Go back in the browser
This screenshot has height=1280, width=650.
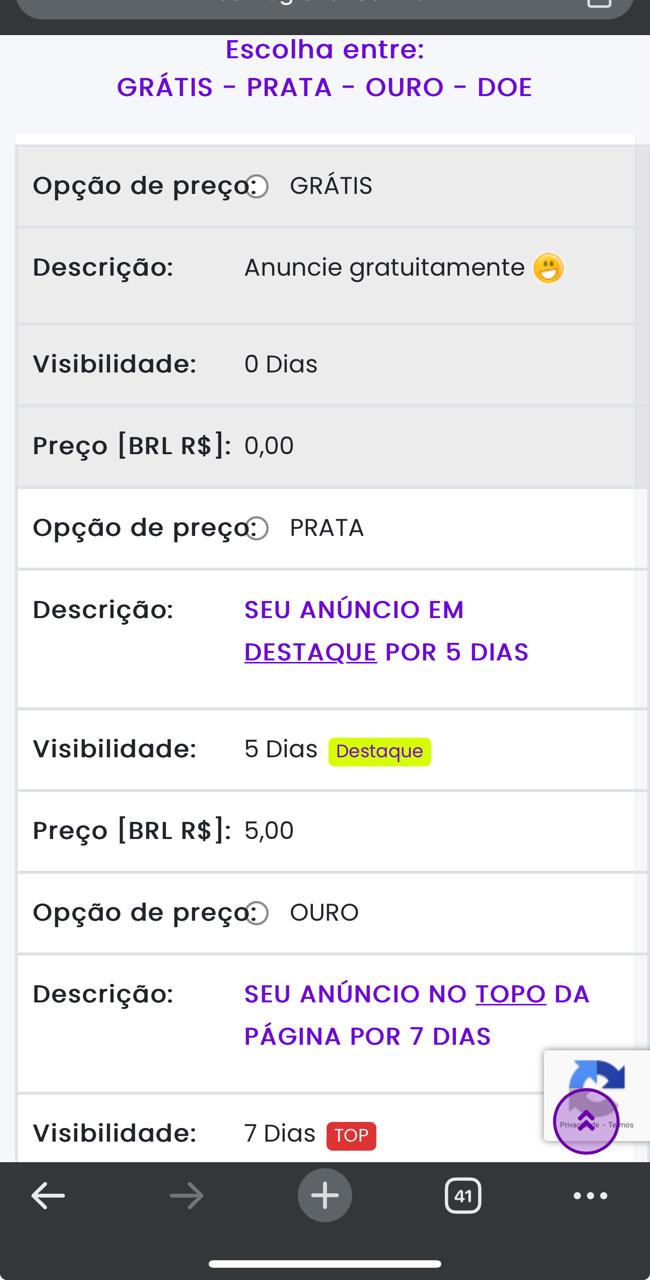pyautogui.click(x=48, y=1195)
